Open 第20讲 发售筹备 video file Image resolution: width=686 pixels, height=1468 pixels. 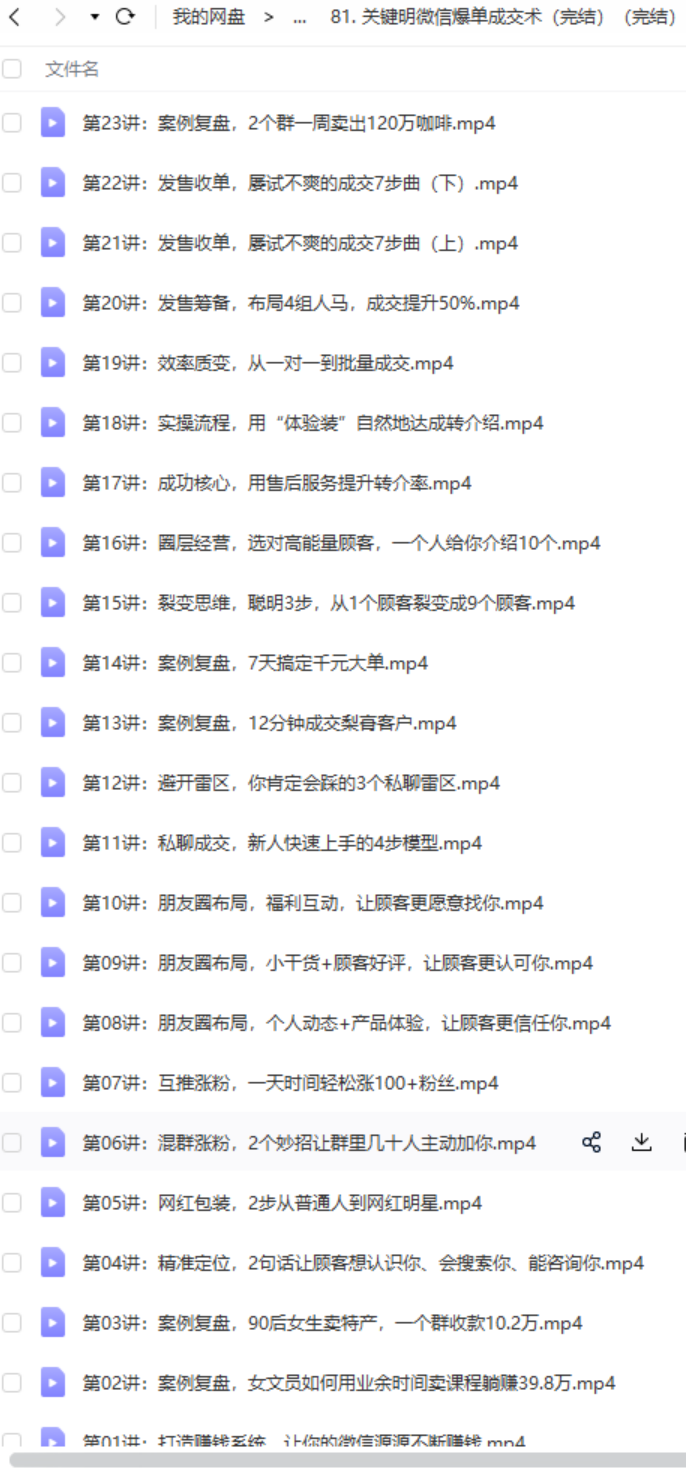[x=301, y=303]
